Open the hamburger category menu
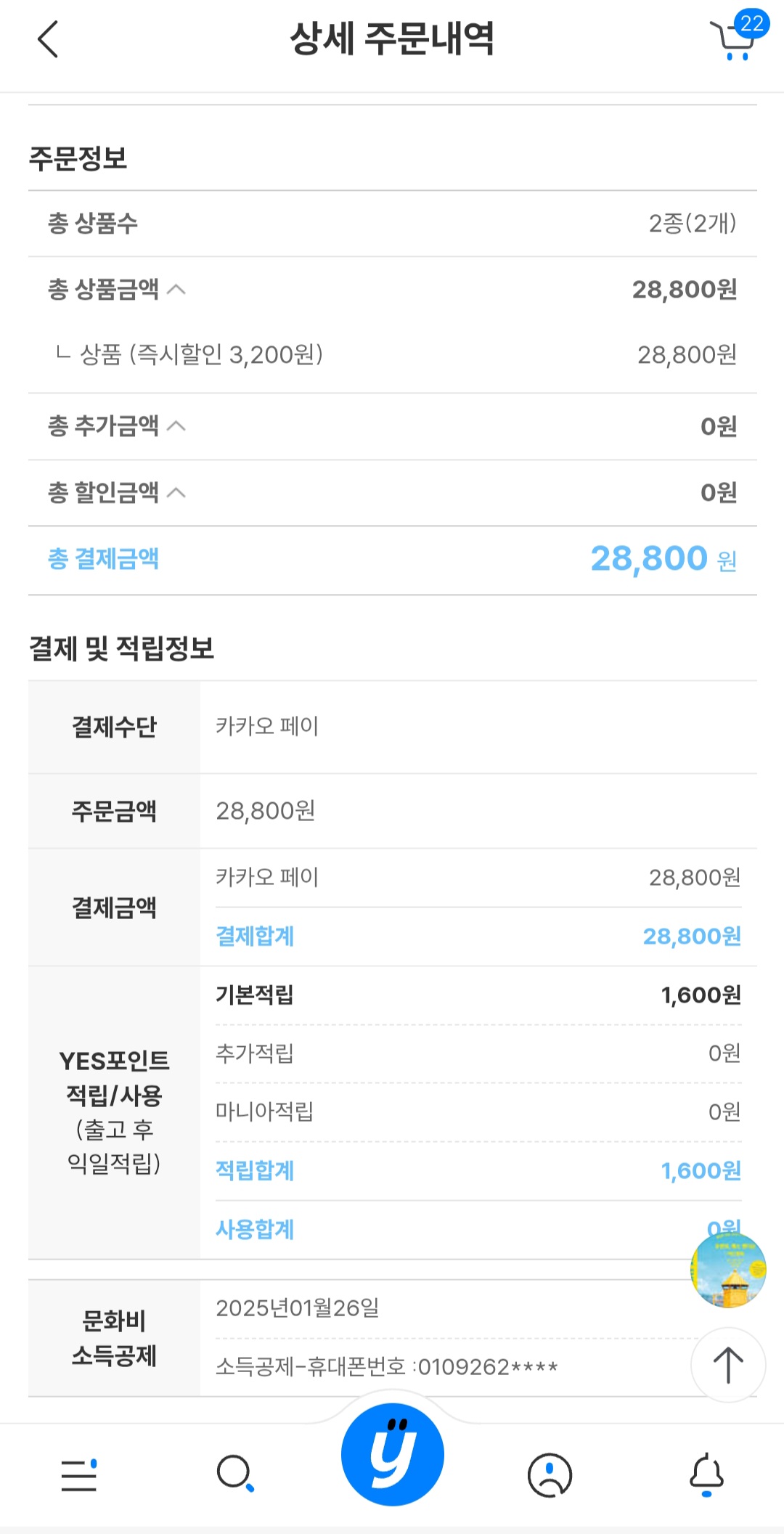This screenshot has width=784, height=1534. pyautogui.click(x=79, y=1475)
